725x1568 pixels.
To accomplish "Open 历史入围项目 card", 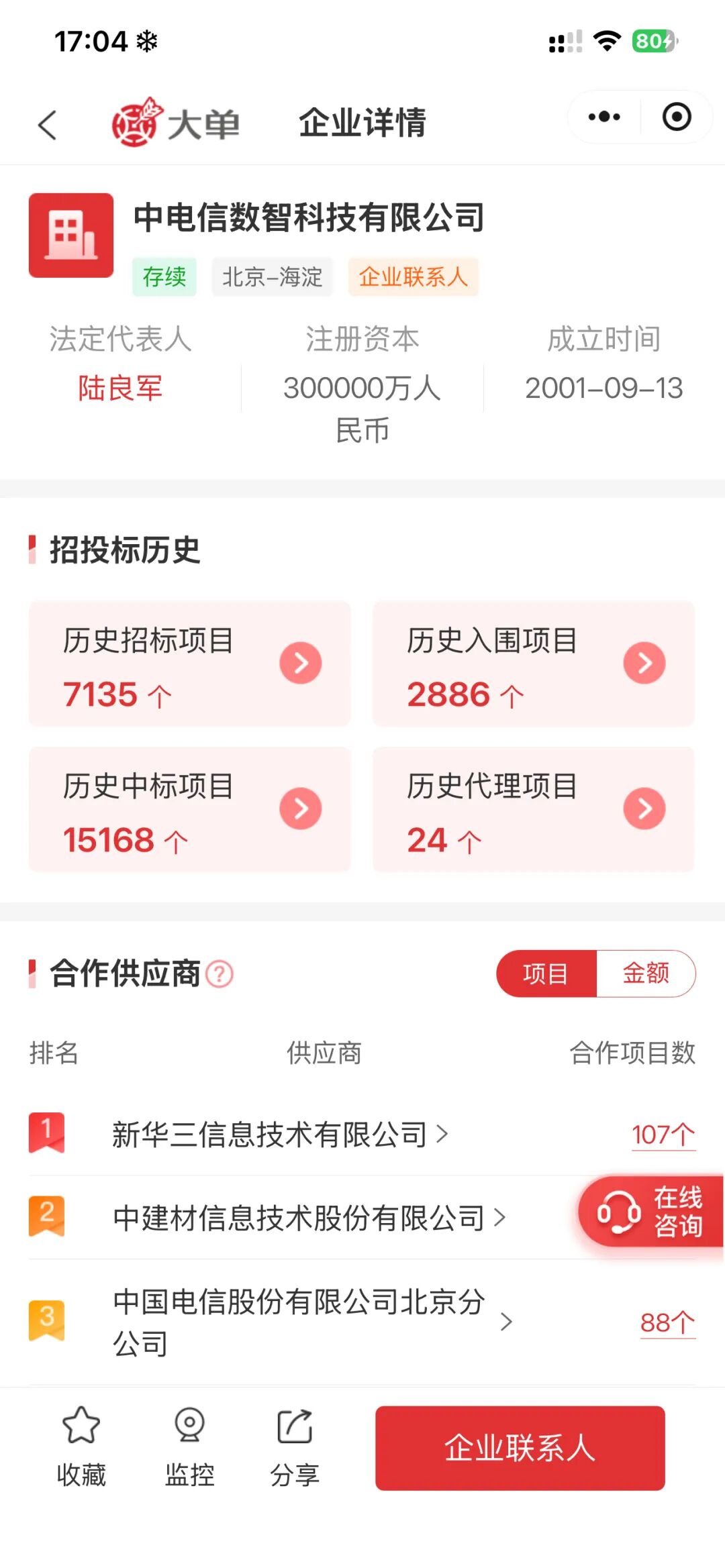I will coord(534,664).
